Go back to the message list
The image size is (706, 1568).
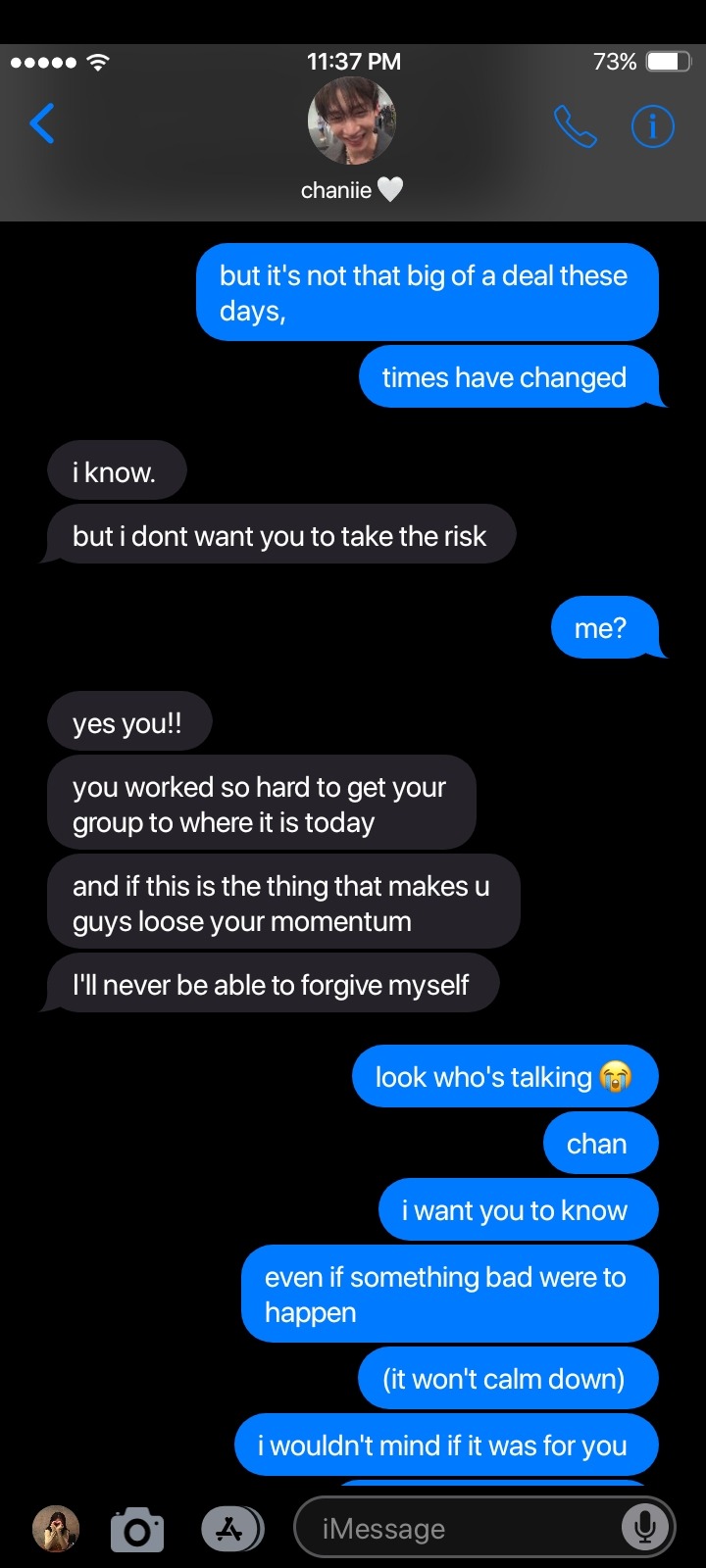click(42, 124)
